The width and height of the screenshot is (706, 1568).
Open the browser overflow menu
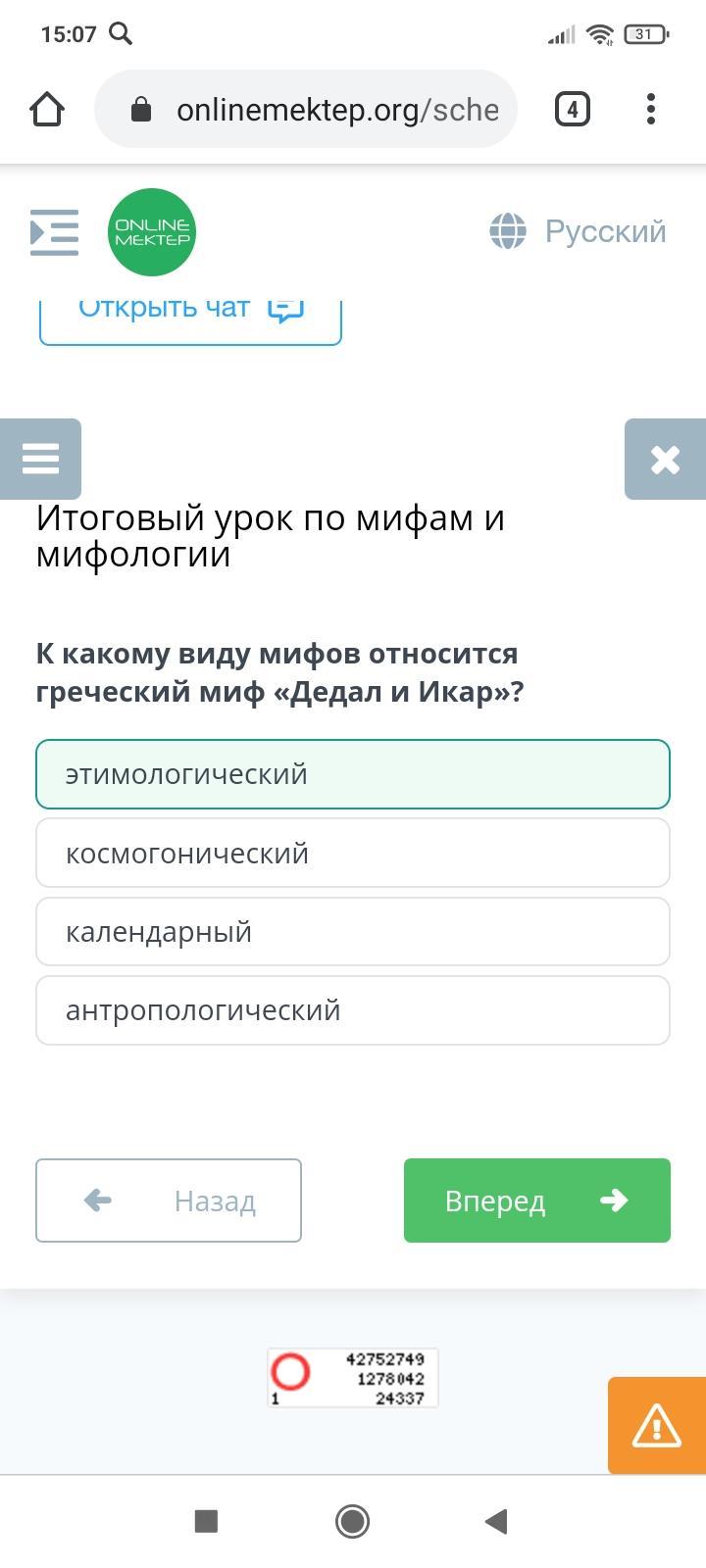651,109
